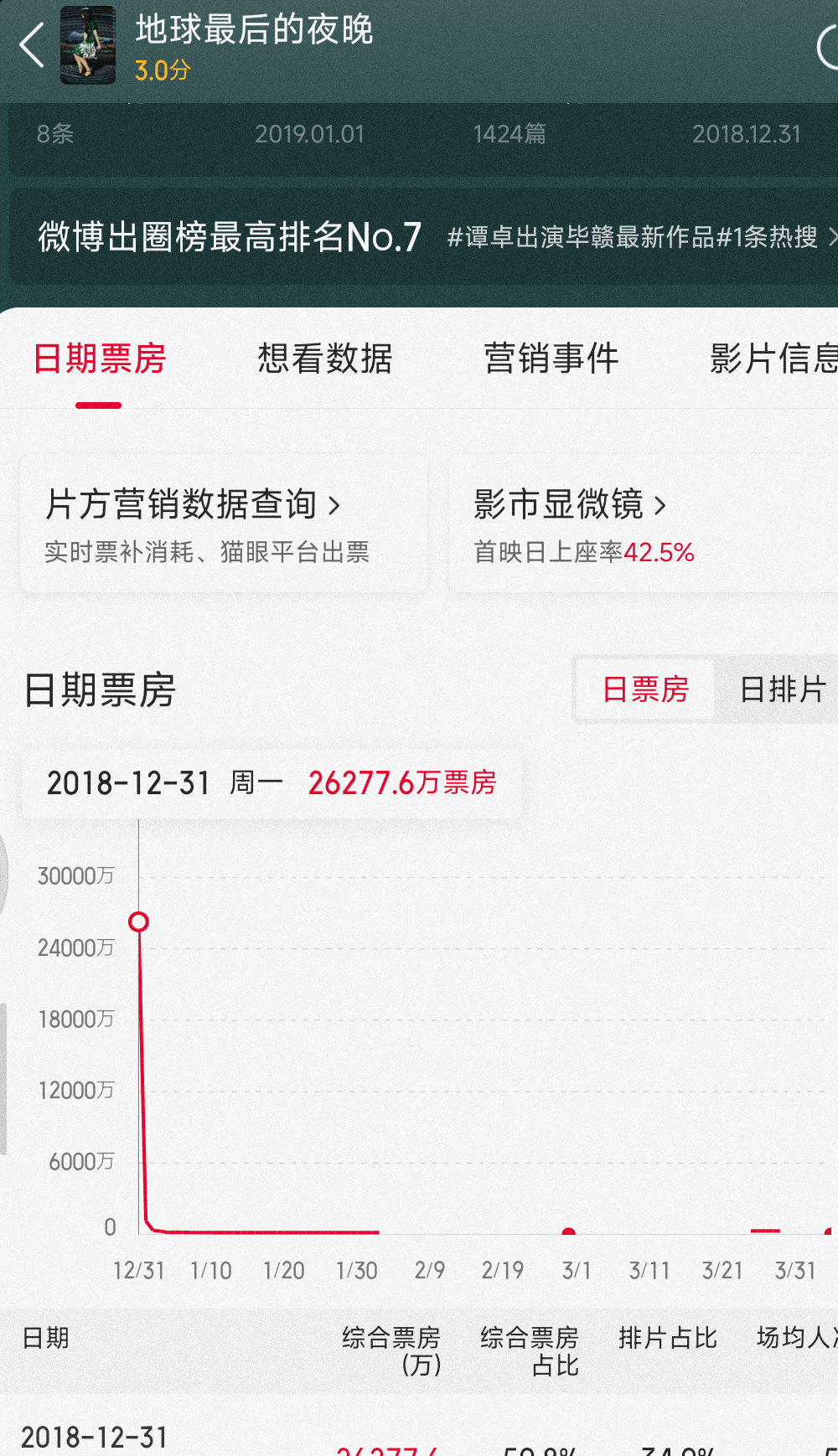The height and width of the screenshot is (1456, 838).
Task: Open the 地球最后的夜晚 movie poster
Action: pos(88,45)
